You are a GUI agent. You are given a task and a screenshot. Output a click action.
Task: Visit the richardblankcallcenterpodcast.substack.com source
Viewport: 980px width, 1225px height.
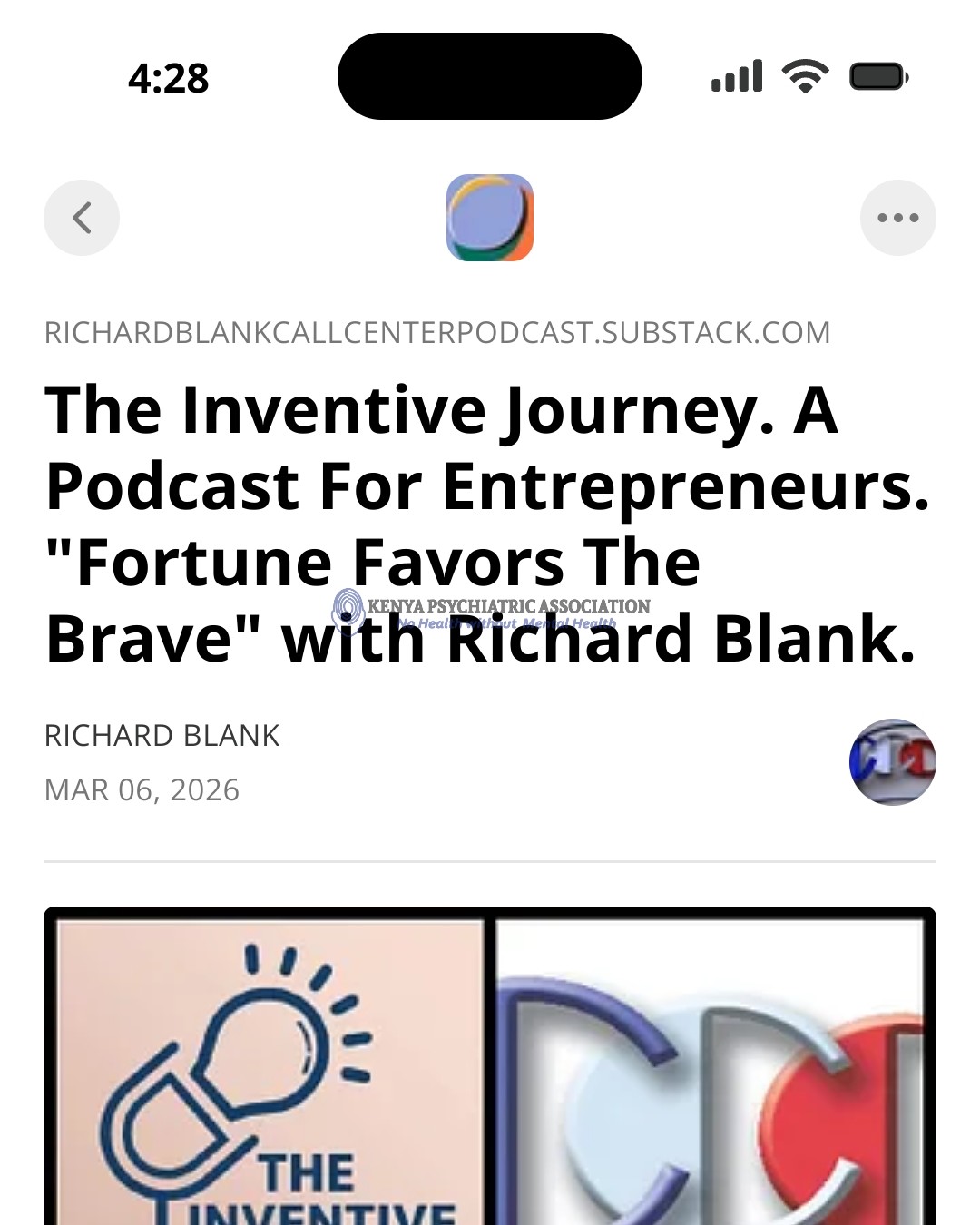[437, 333]
